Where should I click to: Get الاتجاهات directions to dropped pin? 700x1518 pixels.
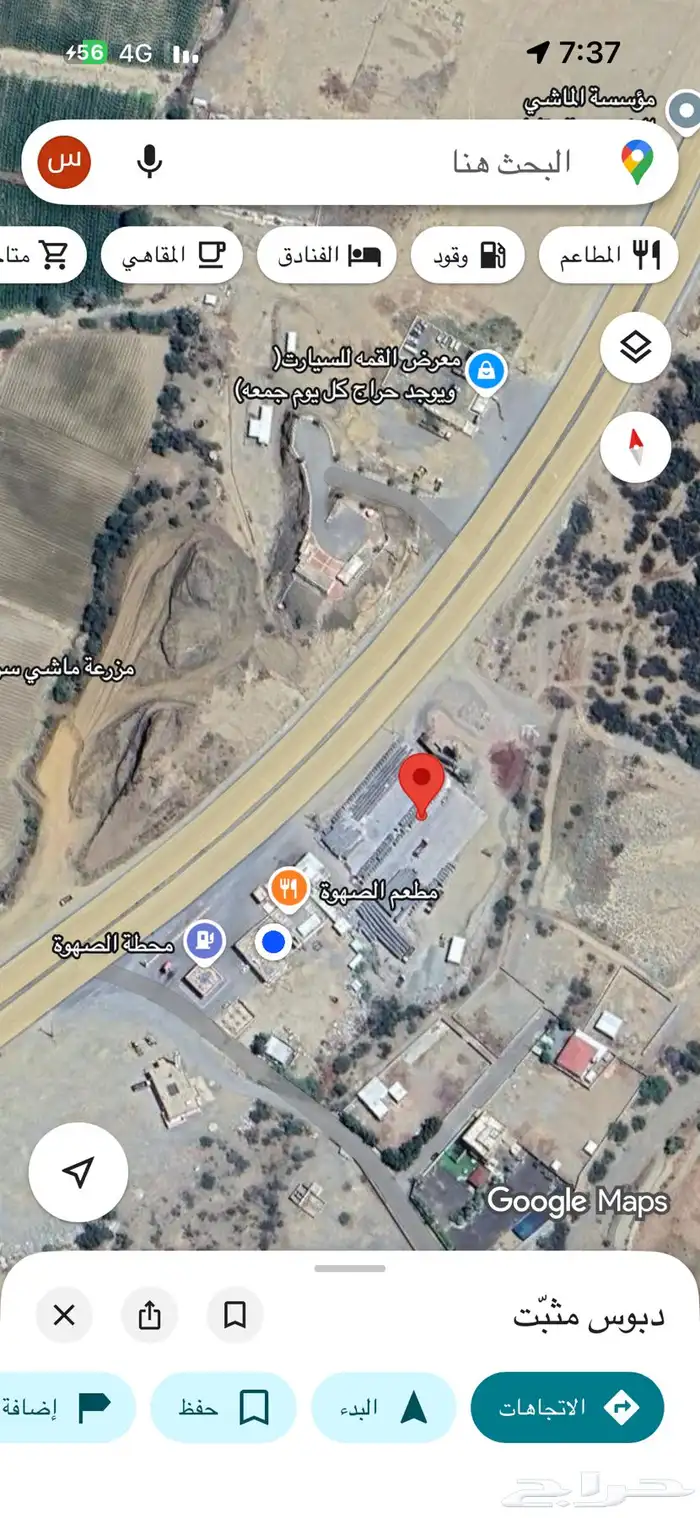(567, 1407)
